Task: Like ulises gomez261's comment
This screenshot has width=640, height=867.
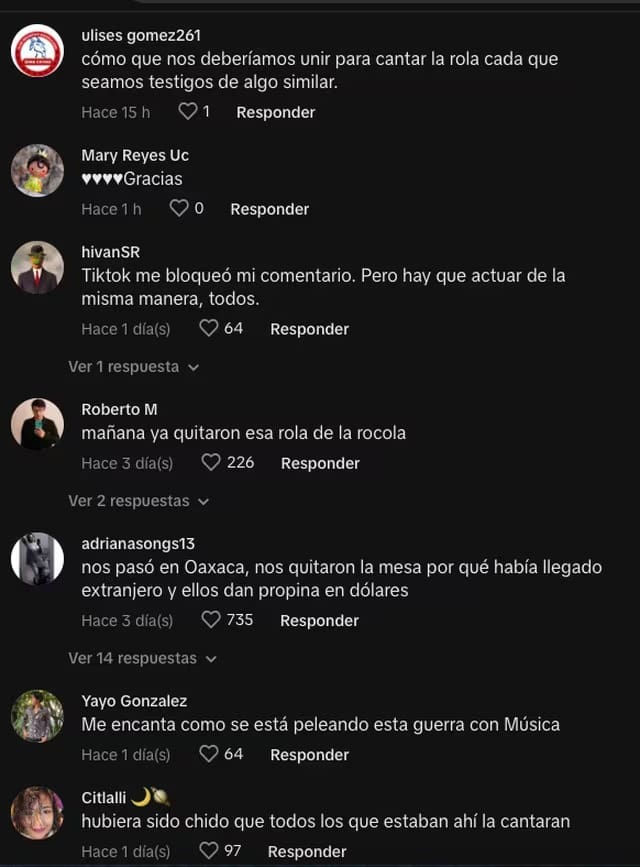Action: (x=188, y=112)
